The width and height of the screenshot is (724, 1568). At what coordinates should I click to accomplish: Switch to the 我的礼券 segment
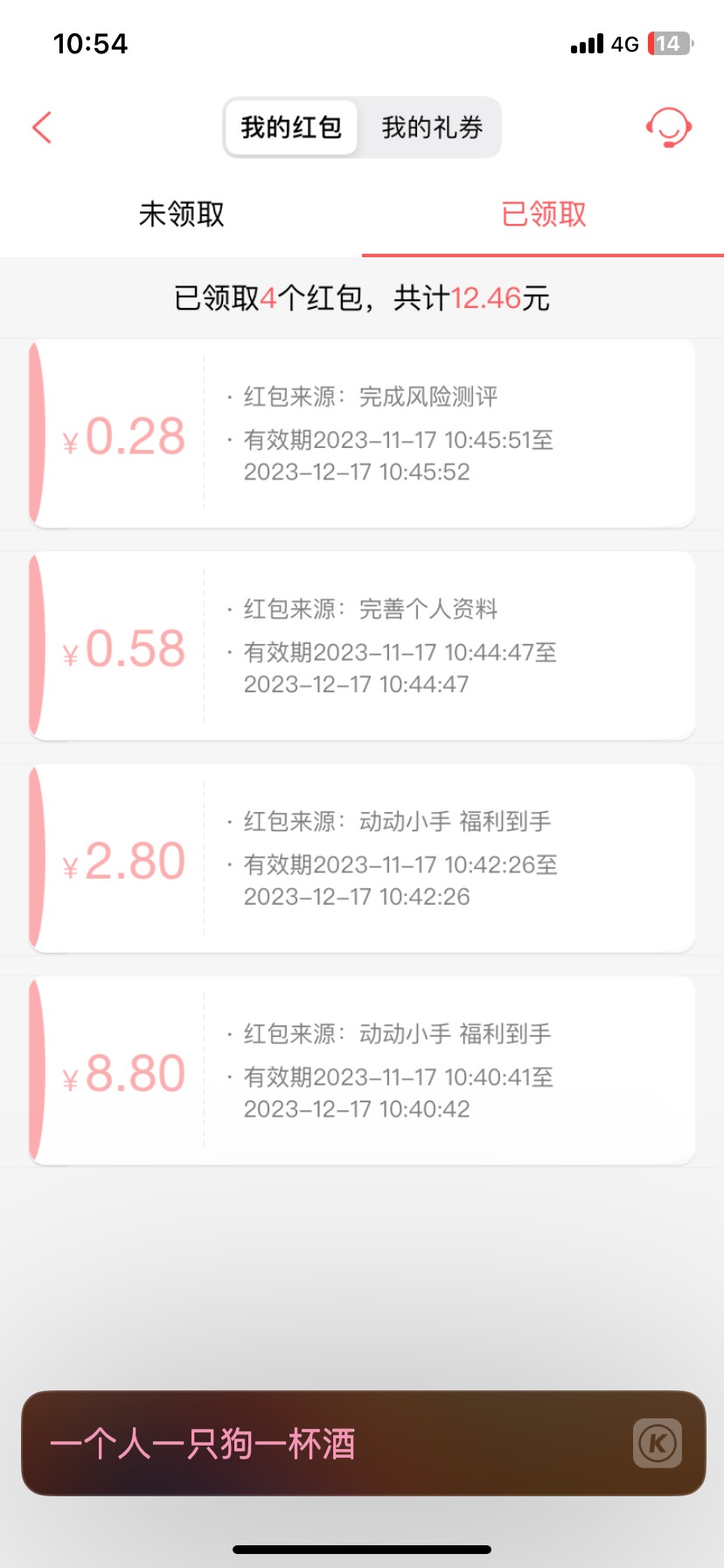point(432,128)
